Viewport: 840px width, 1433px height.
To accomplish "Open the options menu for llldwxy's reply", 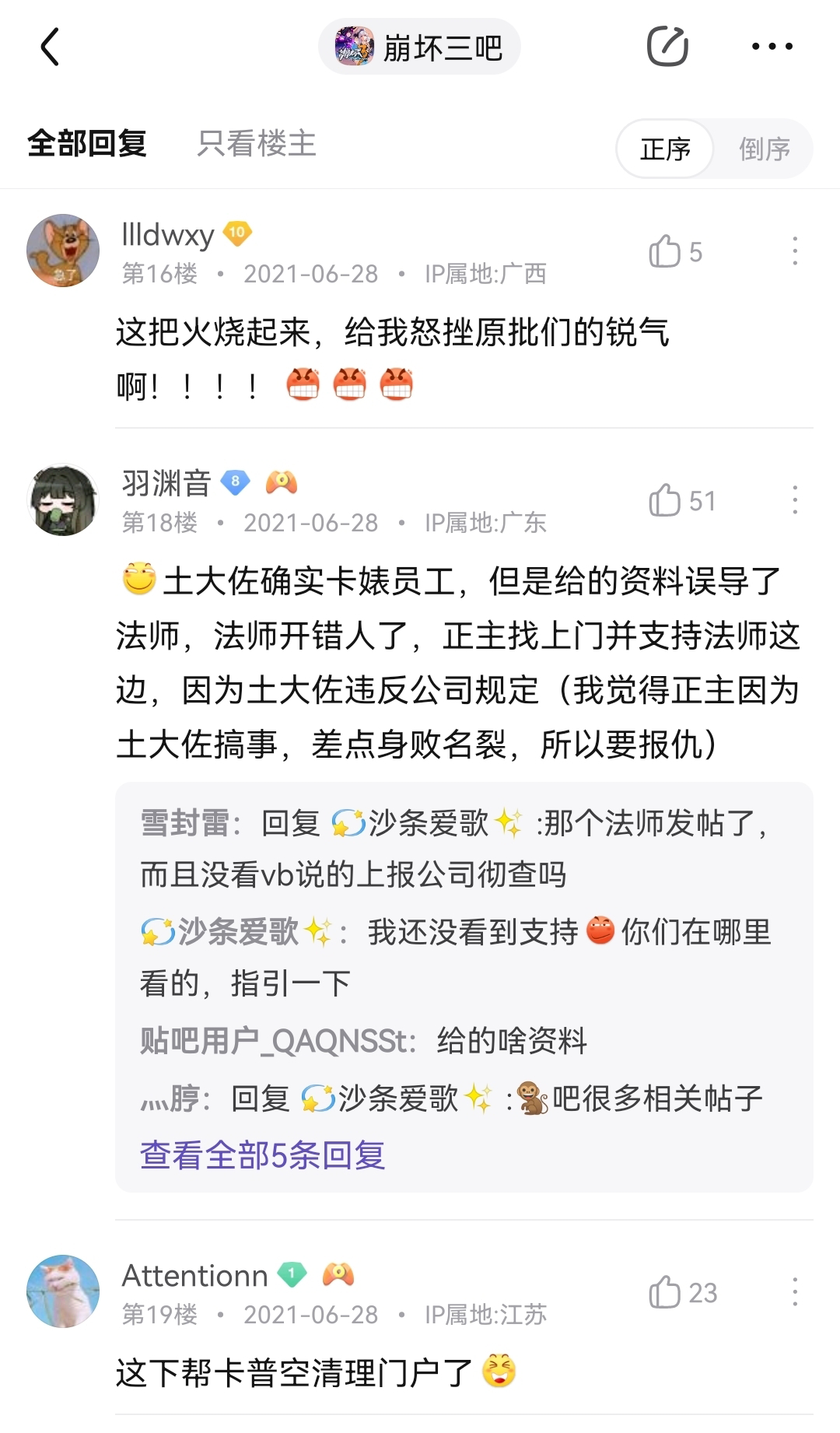I will point(794,251).
